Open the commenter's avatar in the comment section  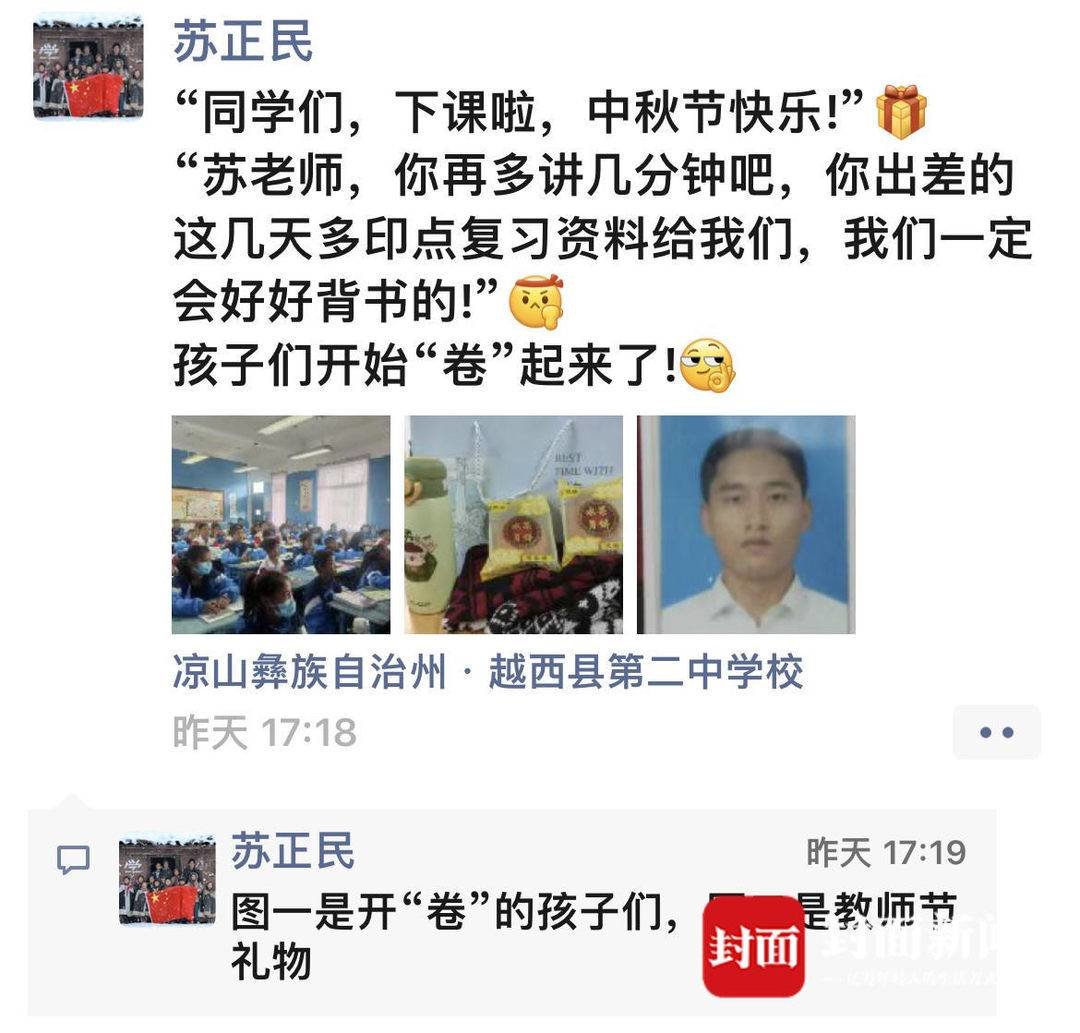(166, 880)
